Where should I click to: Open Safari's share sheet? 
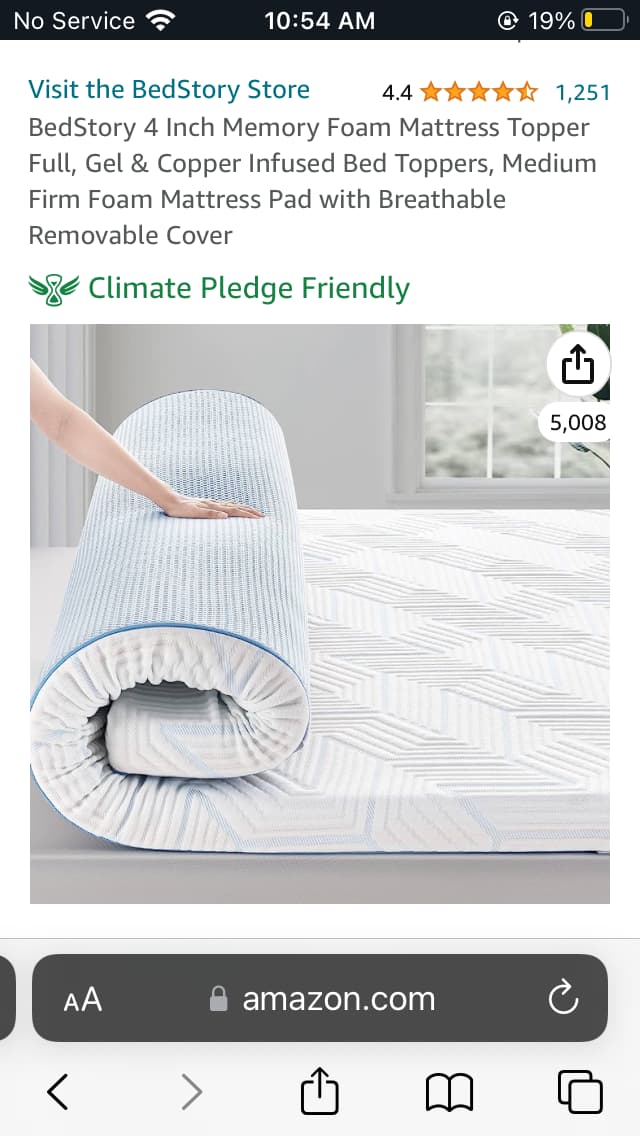[x=319, y=1090]
